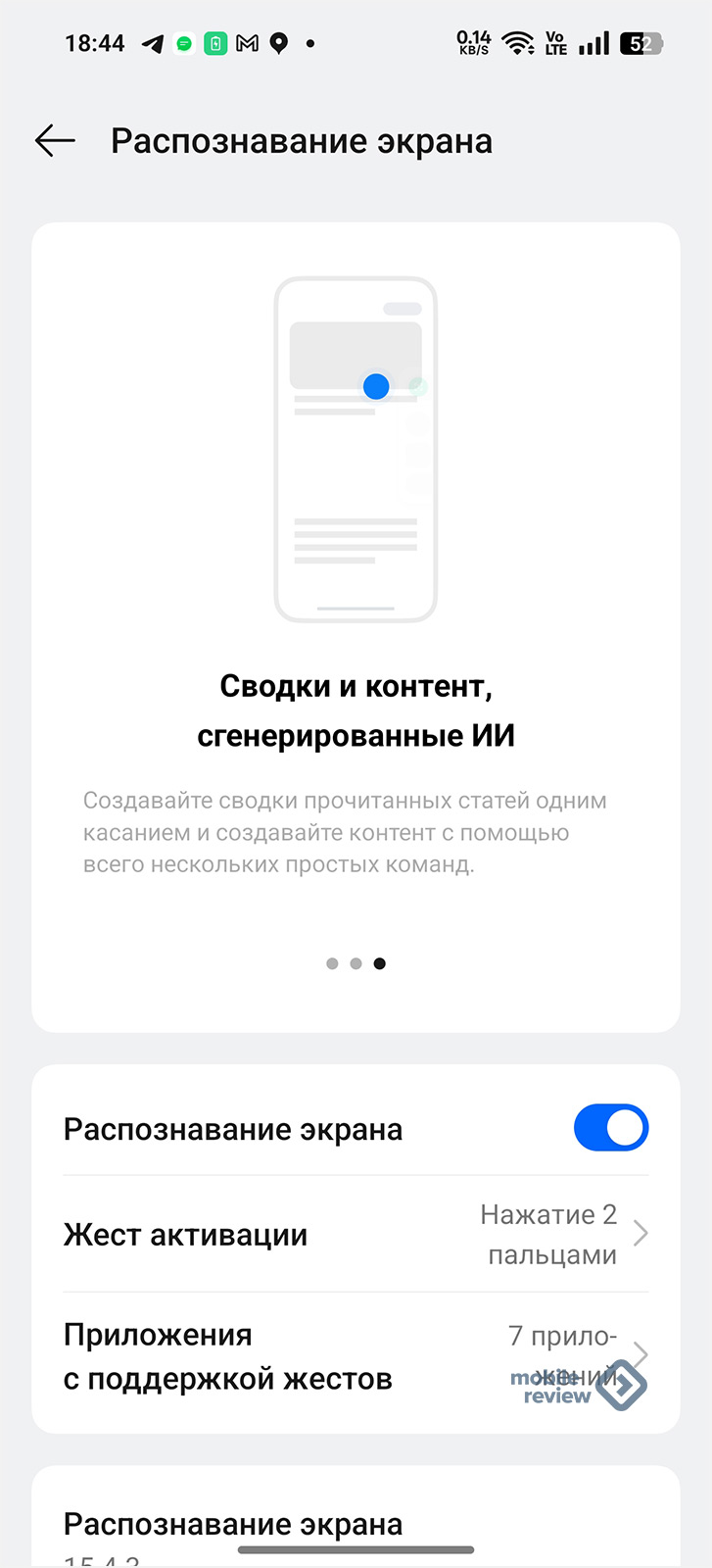
Task: Disable the Распознавание экрана switch
Action: click(610, 1128)
